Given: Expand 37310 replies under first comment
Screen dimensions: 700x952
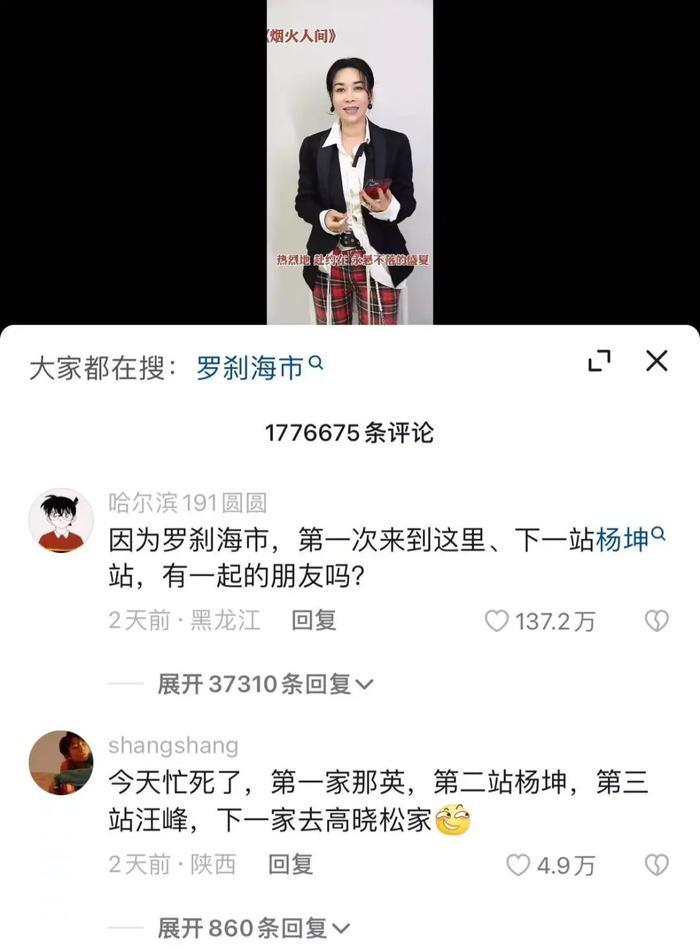Looking at the screenshot, I should pos(265,684).
